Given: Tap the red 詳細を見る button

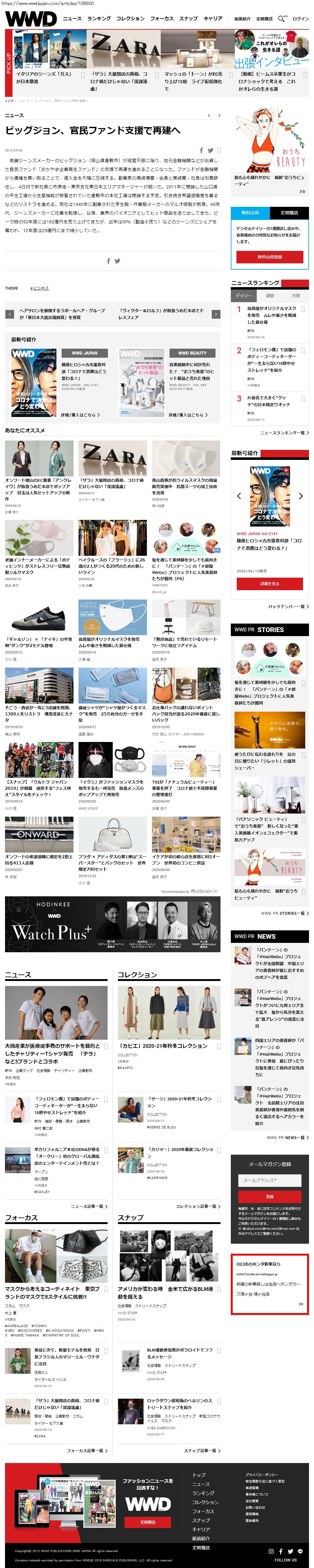Looking at the screenshot, I should pyautogui.click(x=270, y=584).
